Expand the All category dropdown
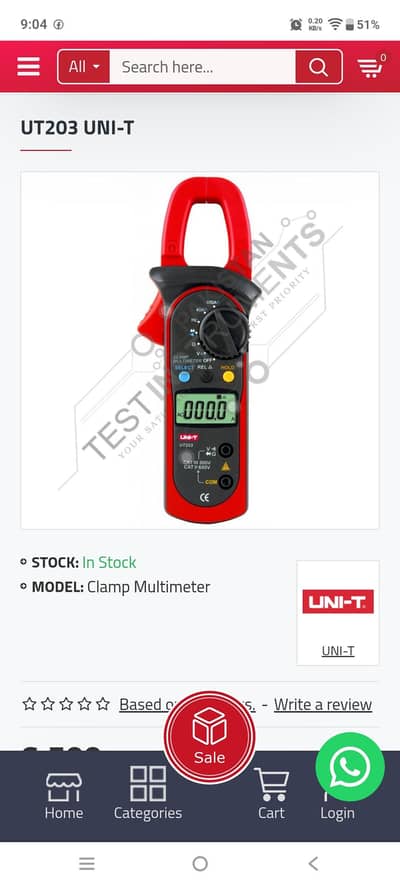This screenshot has height=885, width=400. [83, 67]
